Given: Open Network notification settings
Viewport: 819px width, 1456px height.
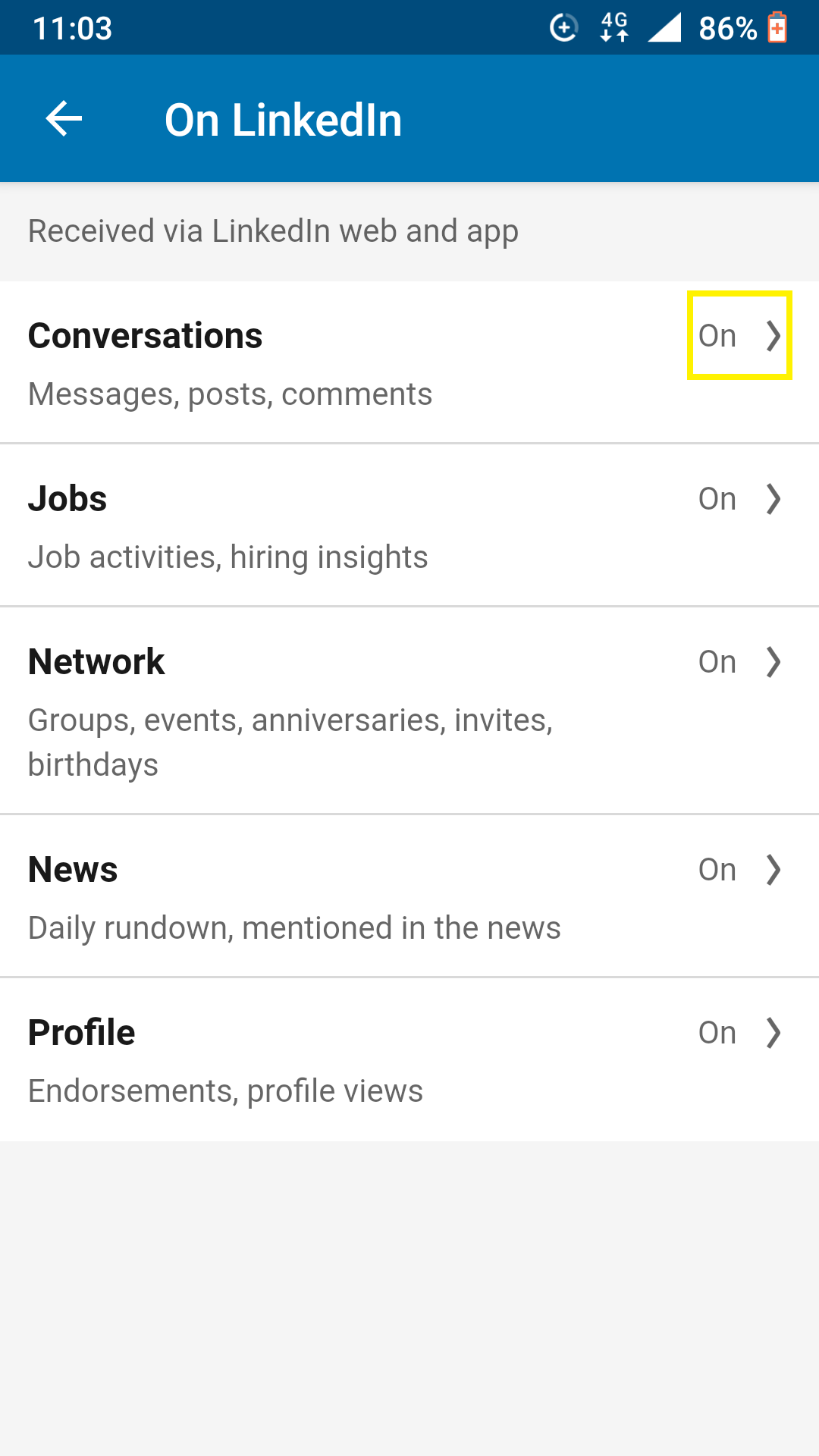Looking at the screenshot, I should [409, 711].
